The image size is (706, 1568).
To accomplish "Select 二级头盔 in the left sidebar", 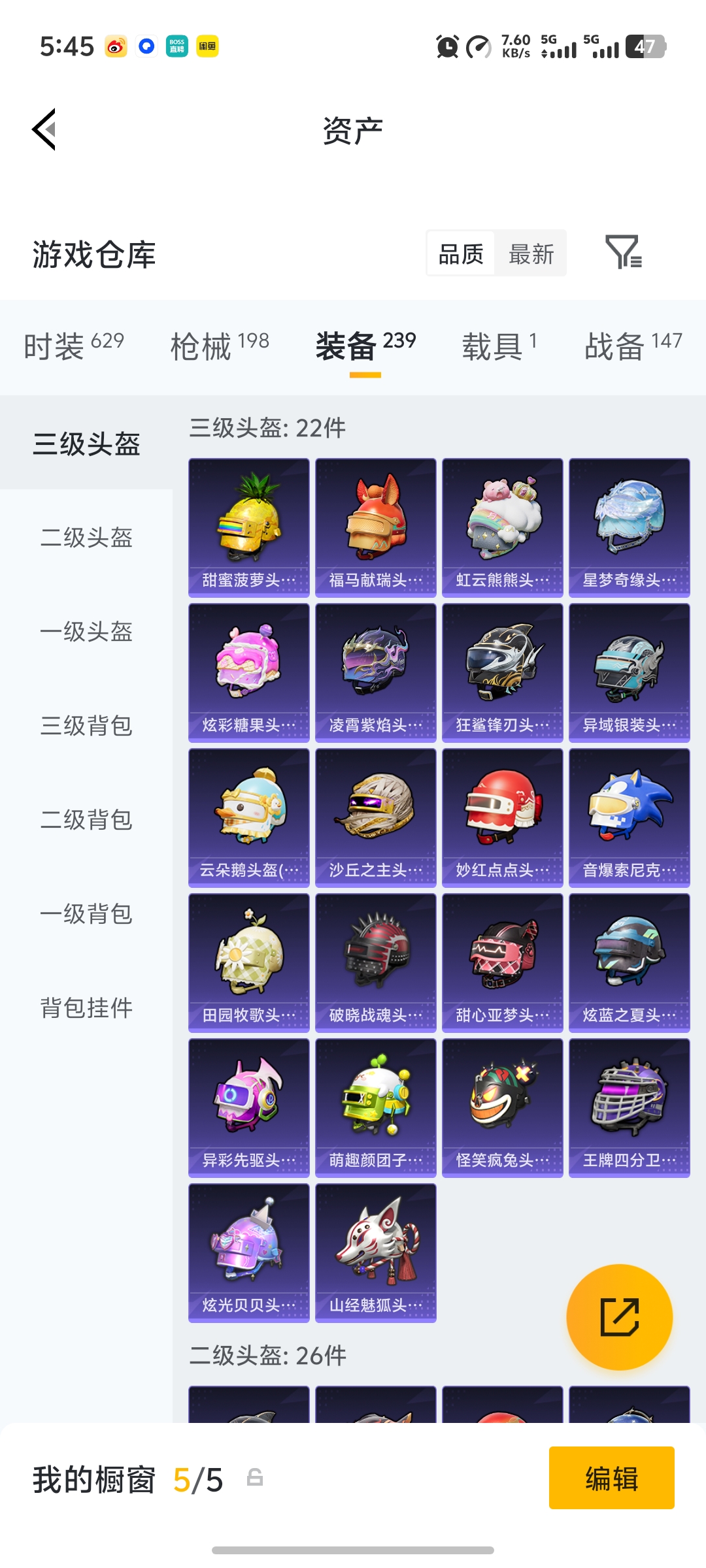I will click(87, 538).
